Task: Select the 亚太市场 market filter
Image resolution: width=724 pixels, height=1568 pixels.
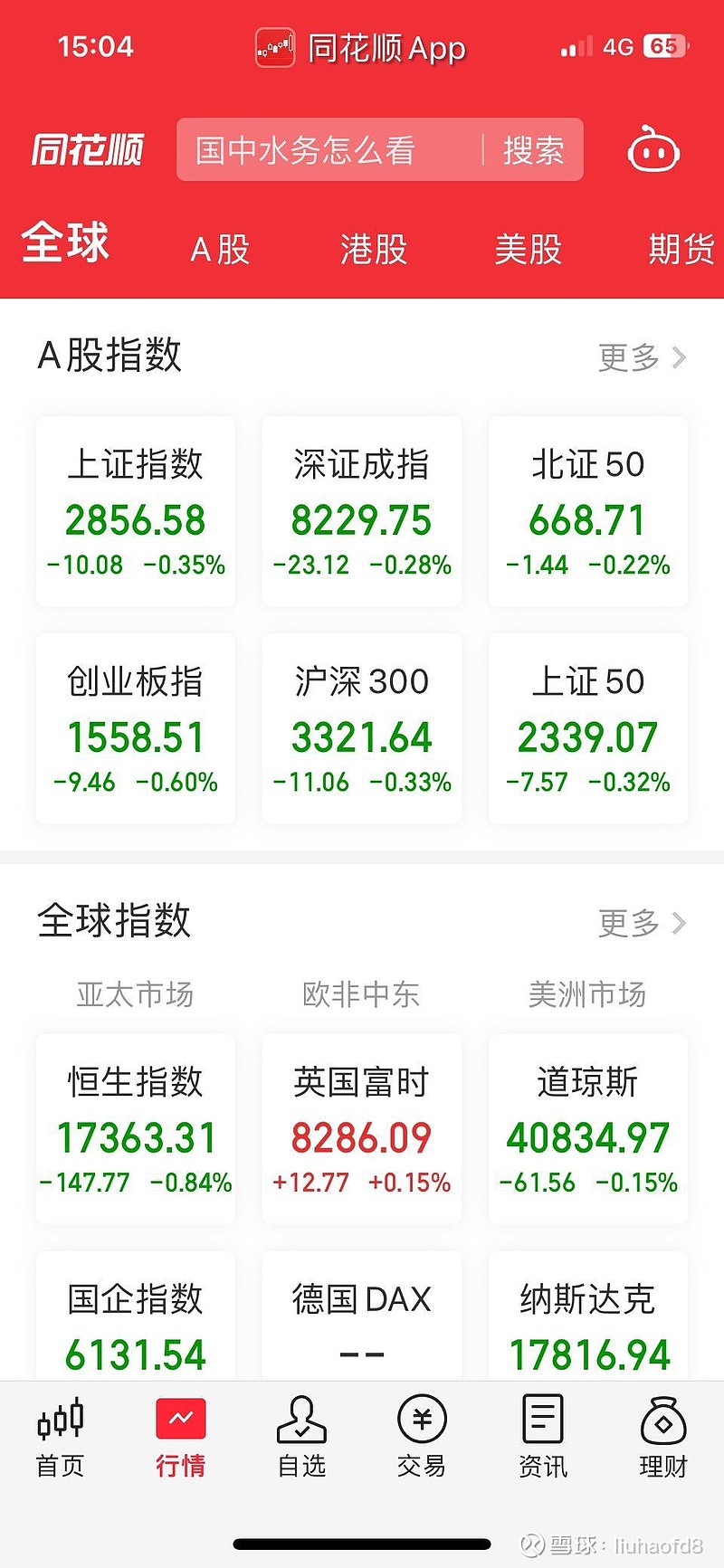Action: 134,993
